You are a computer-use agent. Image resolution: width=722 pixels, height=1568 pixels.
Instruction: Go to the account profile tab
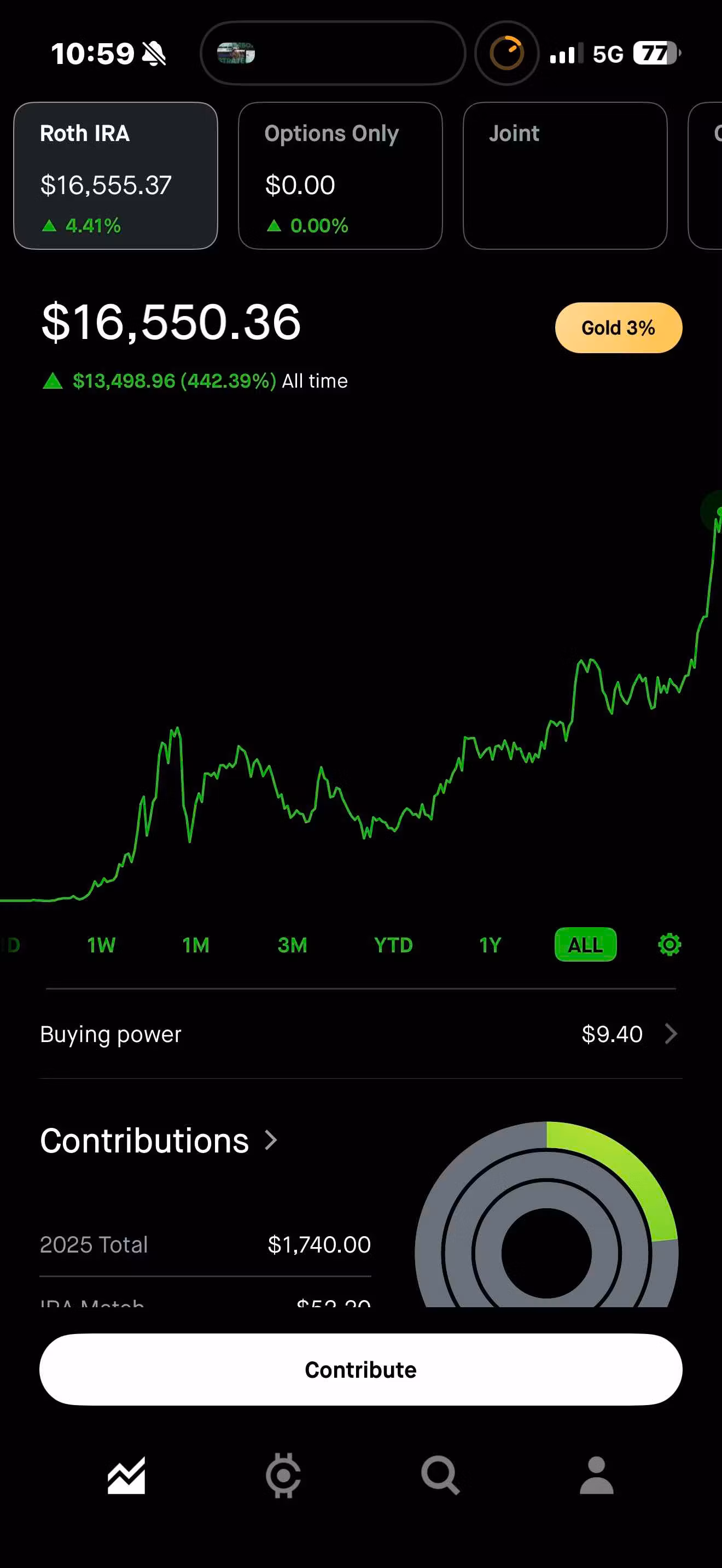(596, 1476)
